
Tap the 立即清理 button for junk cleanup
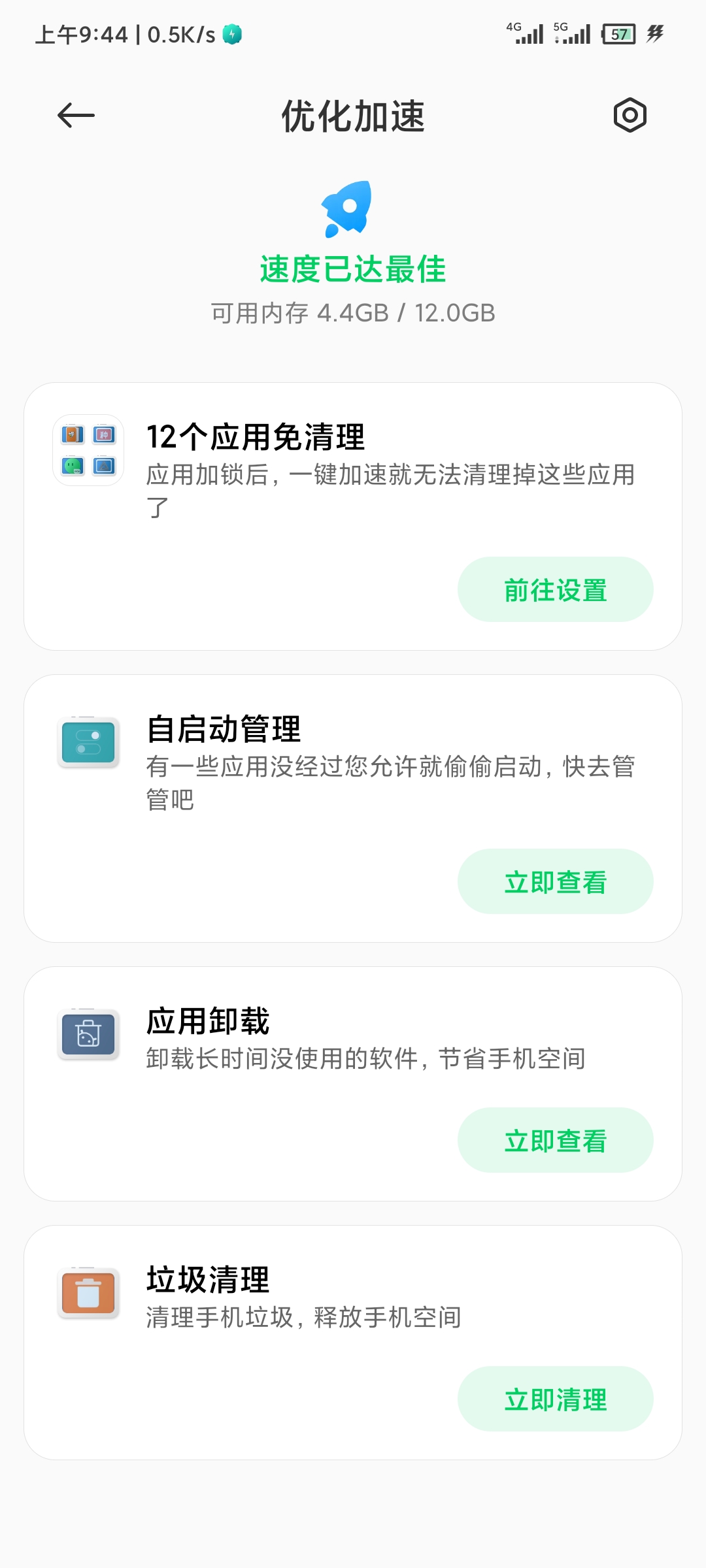pos(555,1399)
